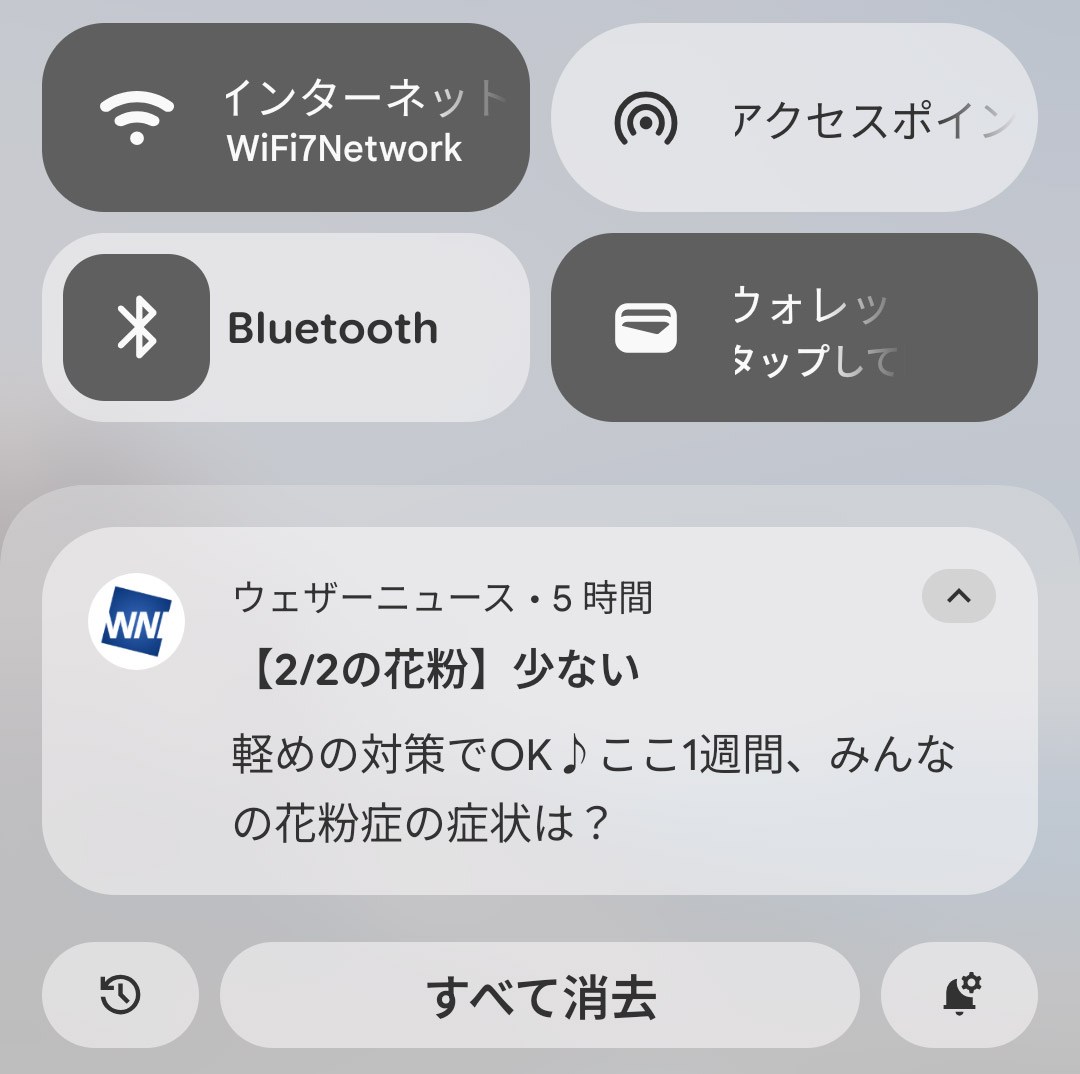Tap すべて消去 to clear all notifications
Screen dimensions: 1080x1074
click(540, 996)
